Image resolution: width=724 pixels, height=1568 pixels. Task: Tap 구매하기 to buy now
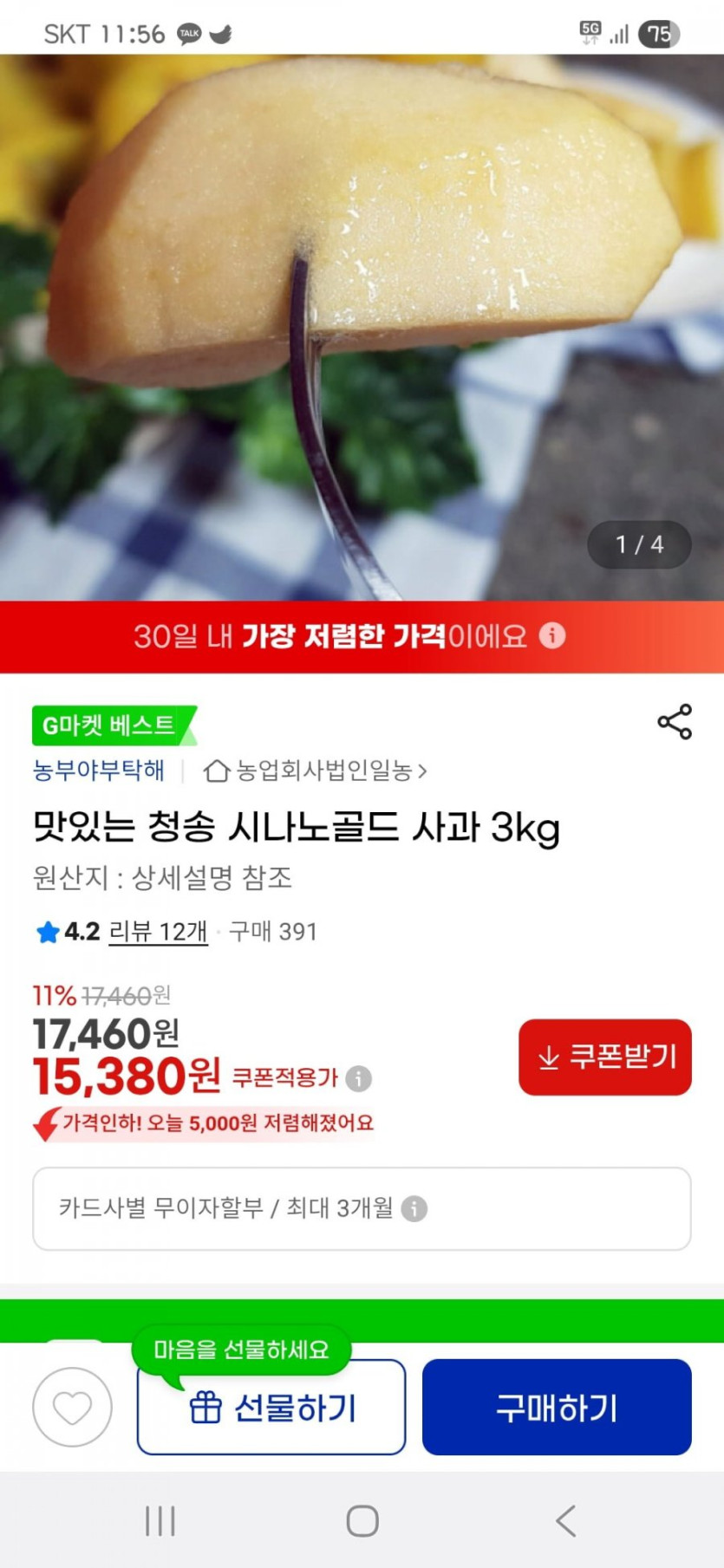tap(557, 1408)
